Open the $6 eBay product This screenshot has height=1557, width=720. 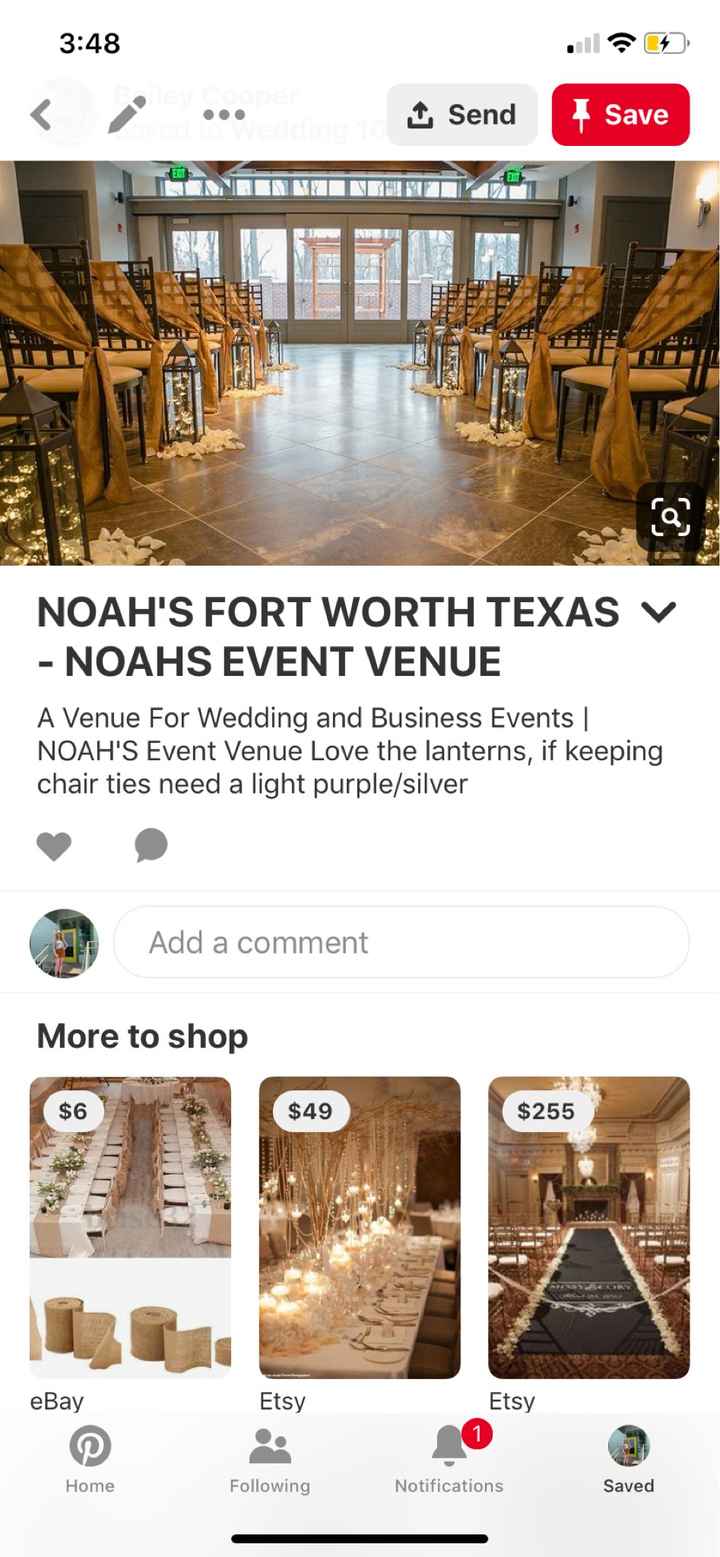click(x=130, y=1227)
